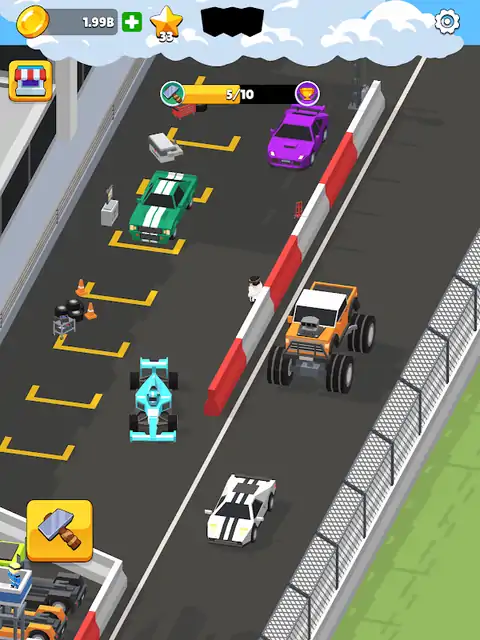Tap the green plus to add coins
480x640 pixels.
pyautogui.click(x=132, y=22)
